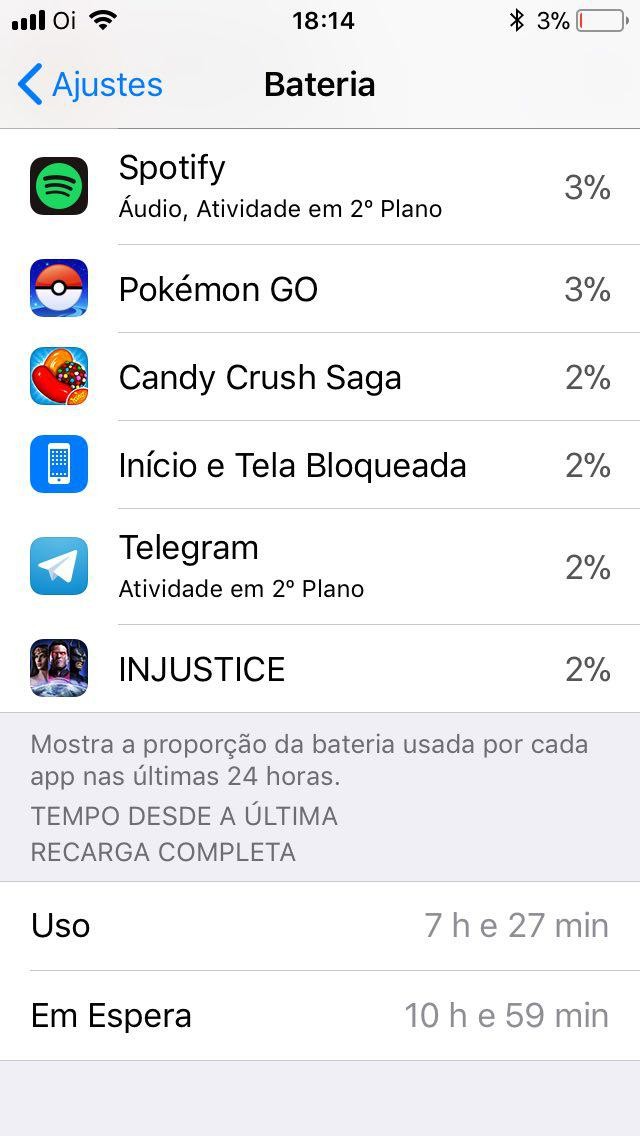The width and height of the screenshot is (640, 1136).
Task: Tap the Telegram battery usage row
Action: (320, 567)
